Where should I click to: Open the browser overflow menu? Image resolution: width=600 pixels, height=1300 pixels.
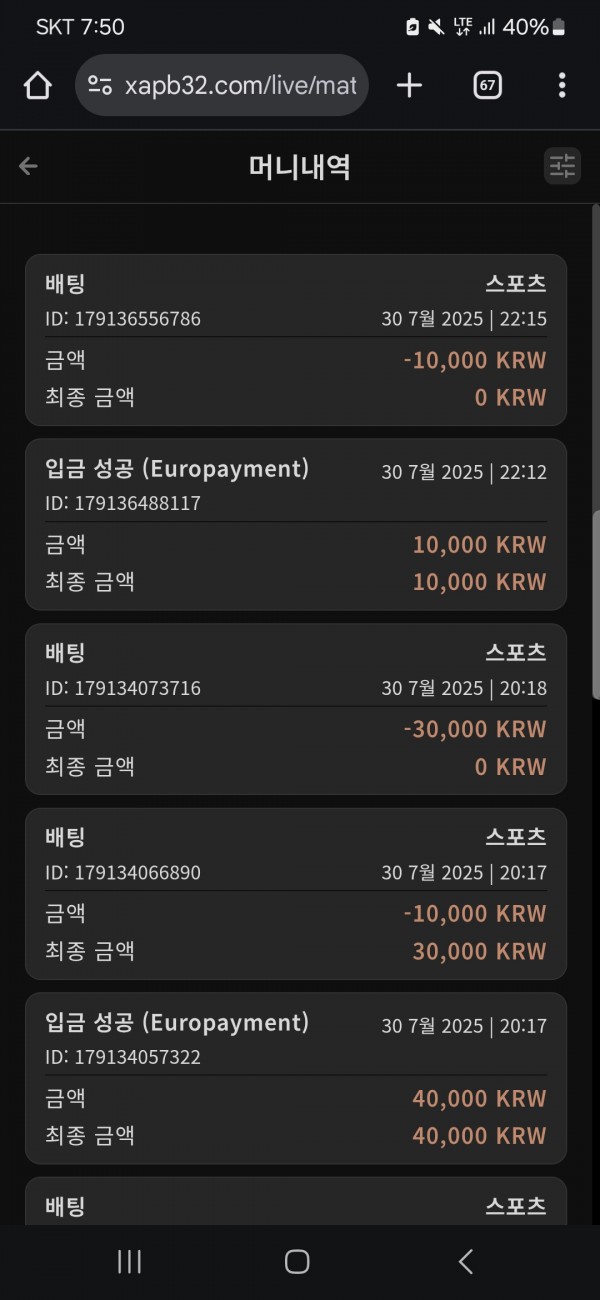562,85
